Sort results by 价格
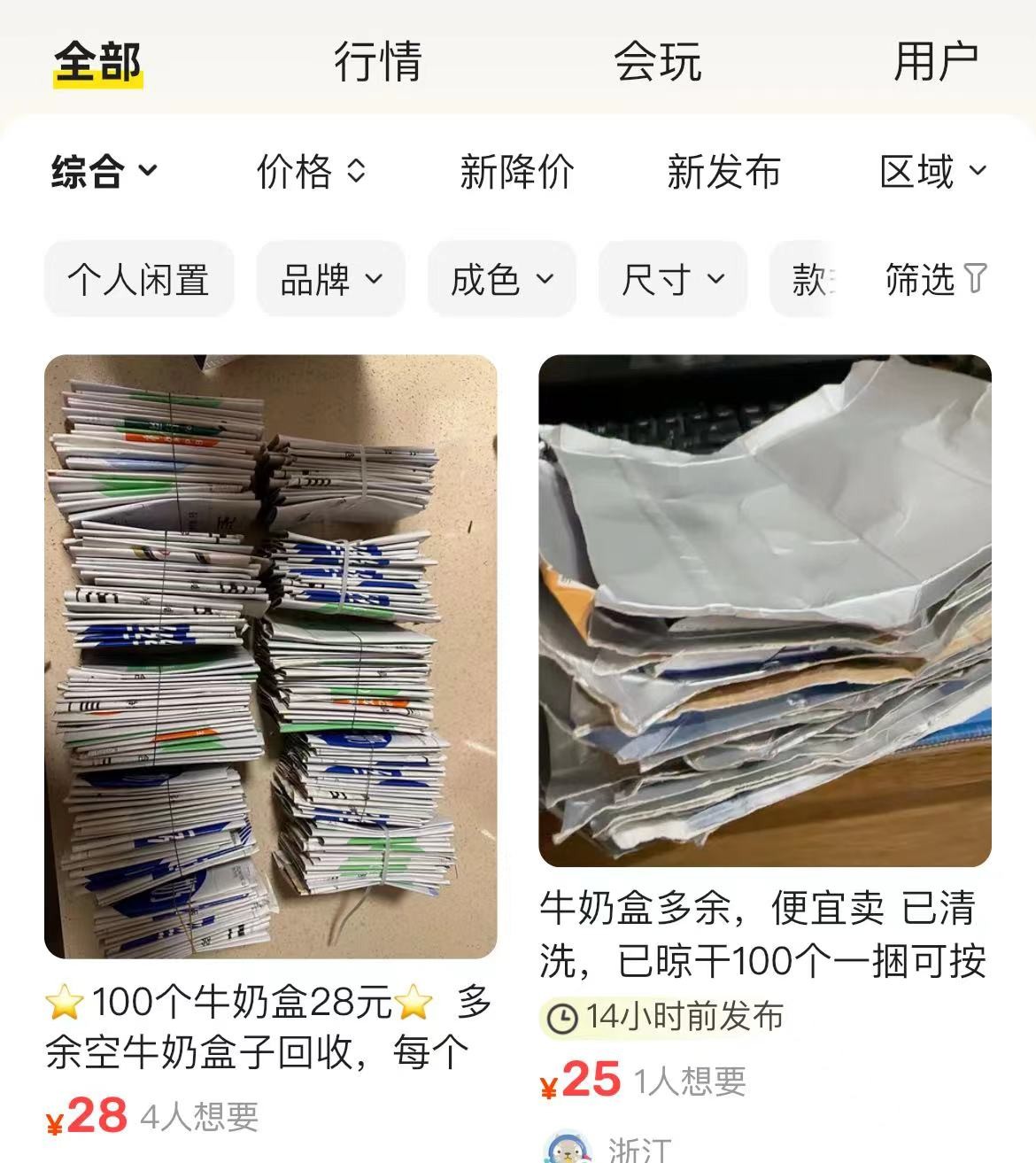The height and width of the screenshot is (1163, 1036). (x=310, y=171)
